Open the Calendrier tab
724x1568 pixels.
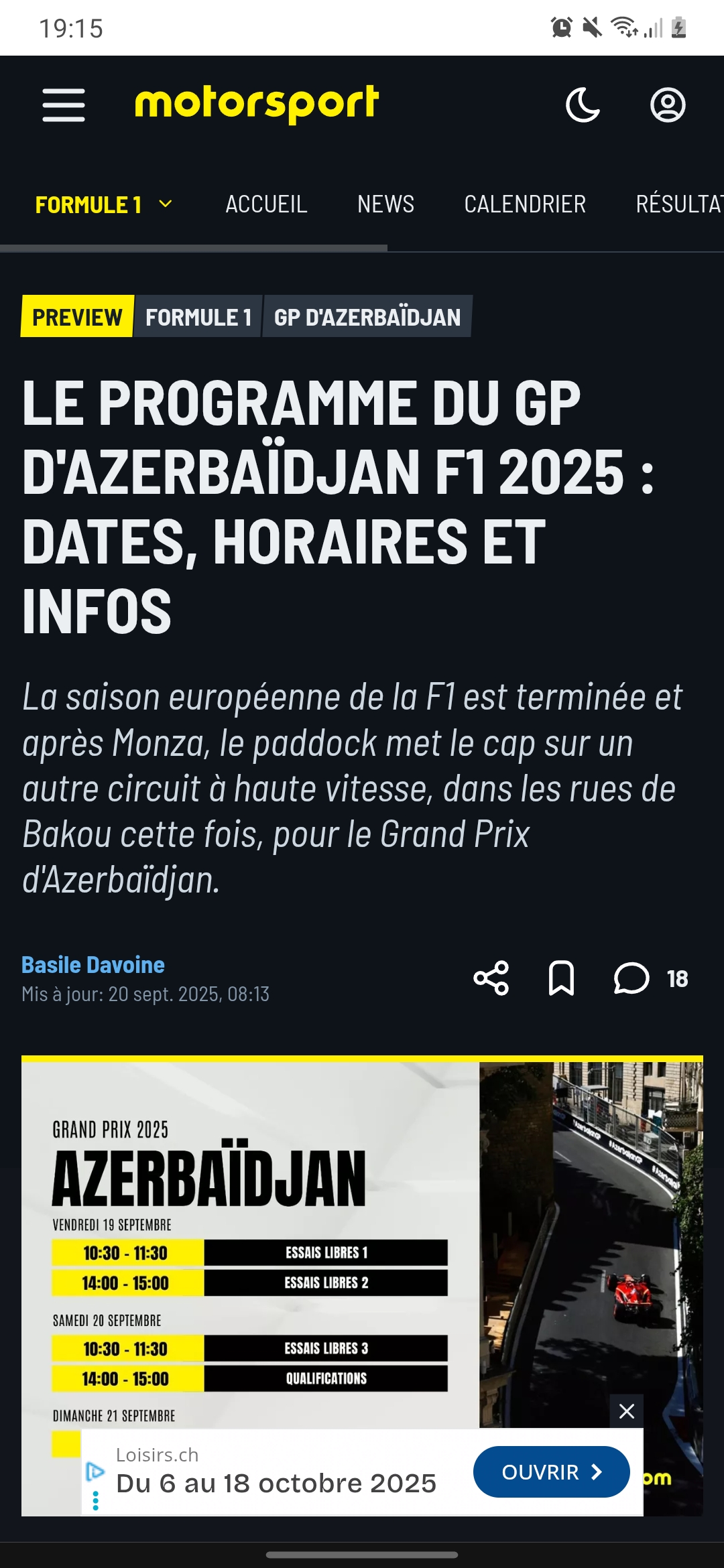[x=525, y=204]
